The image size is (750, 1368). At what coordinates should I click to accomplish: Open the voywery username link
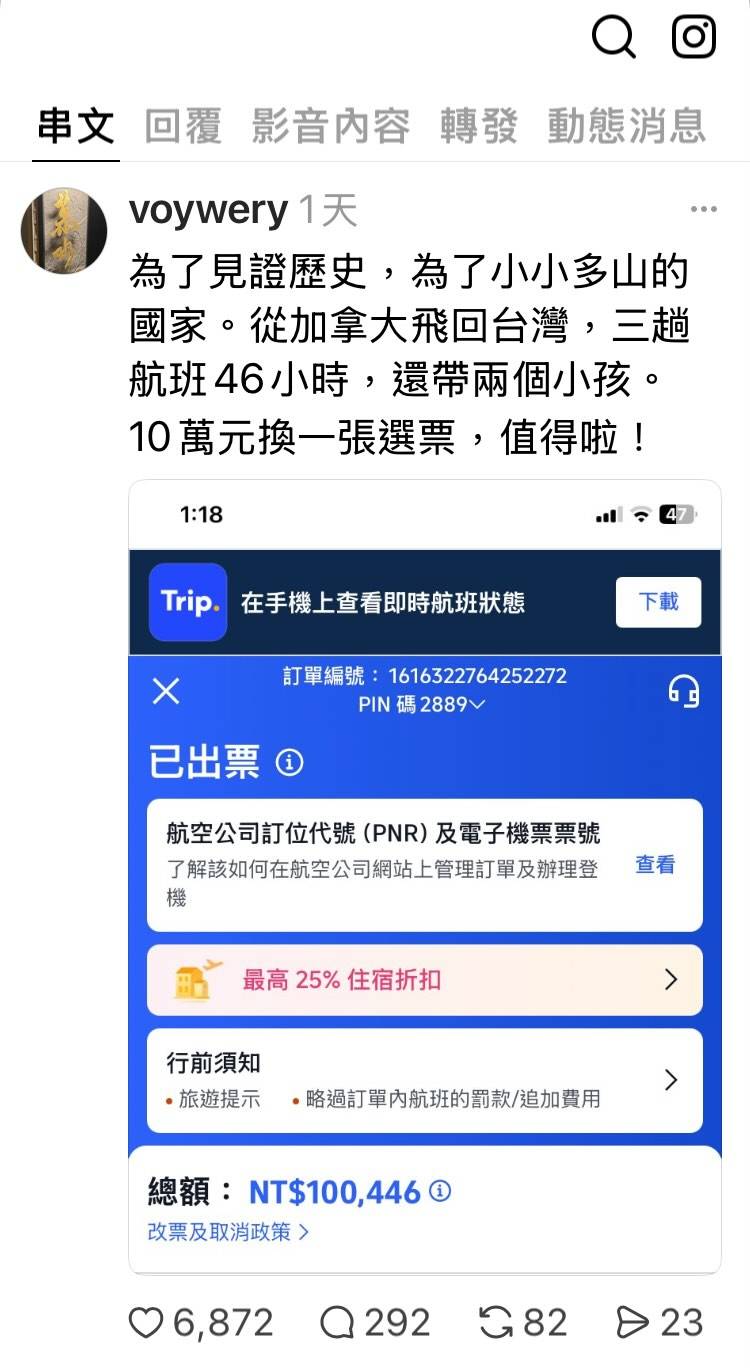pyautogui.click(x=208, y=210)
